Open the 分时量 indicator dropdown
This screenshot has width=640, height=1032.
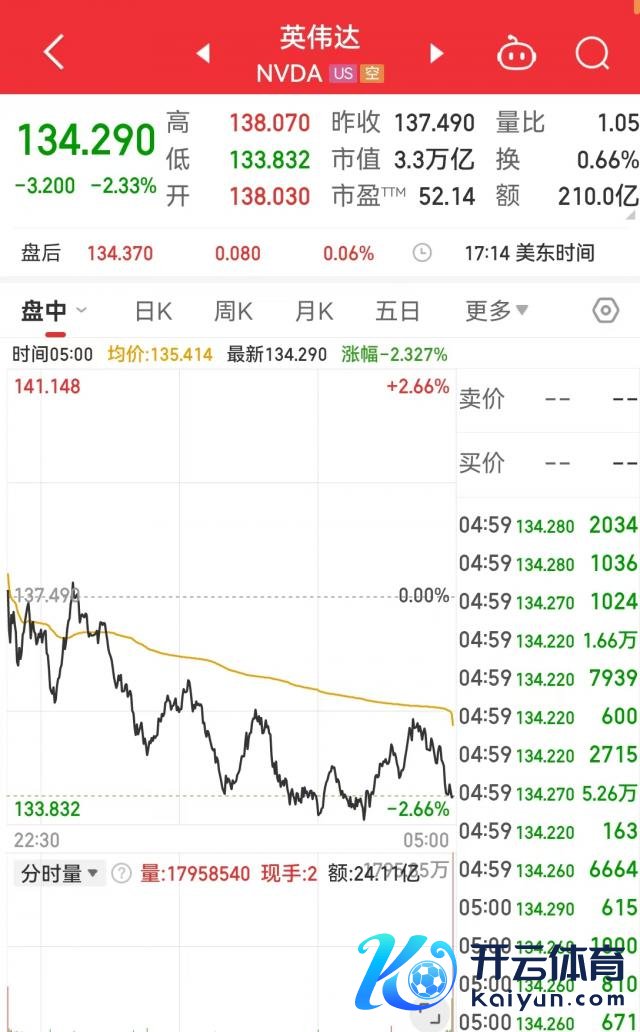[x=60, y=873]
